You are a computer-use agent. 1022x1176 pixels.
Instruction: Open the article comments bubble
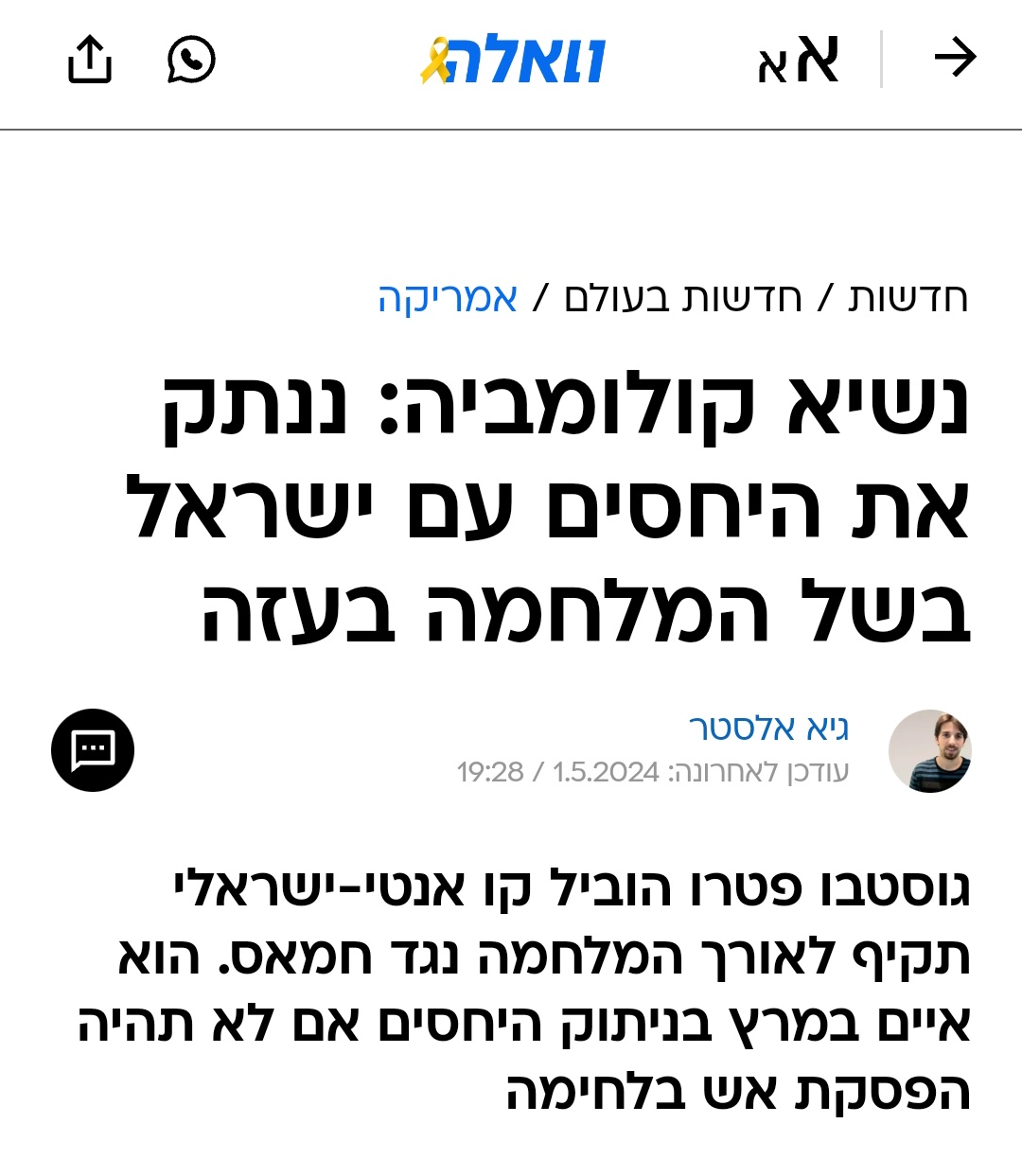coord(93,750)
